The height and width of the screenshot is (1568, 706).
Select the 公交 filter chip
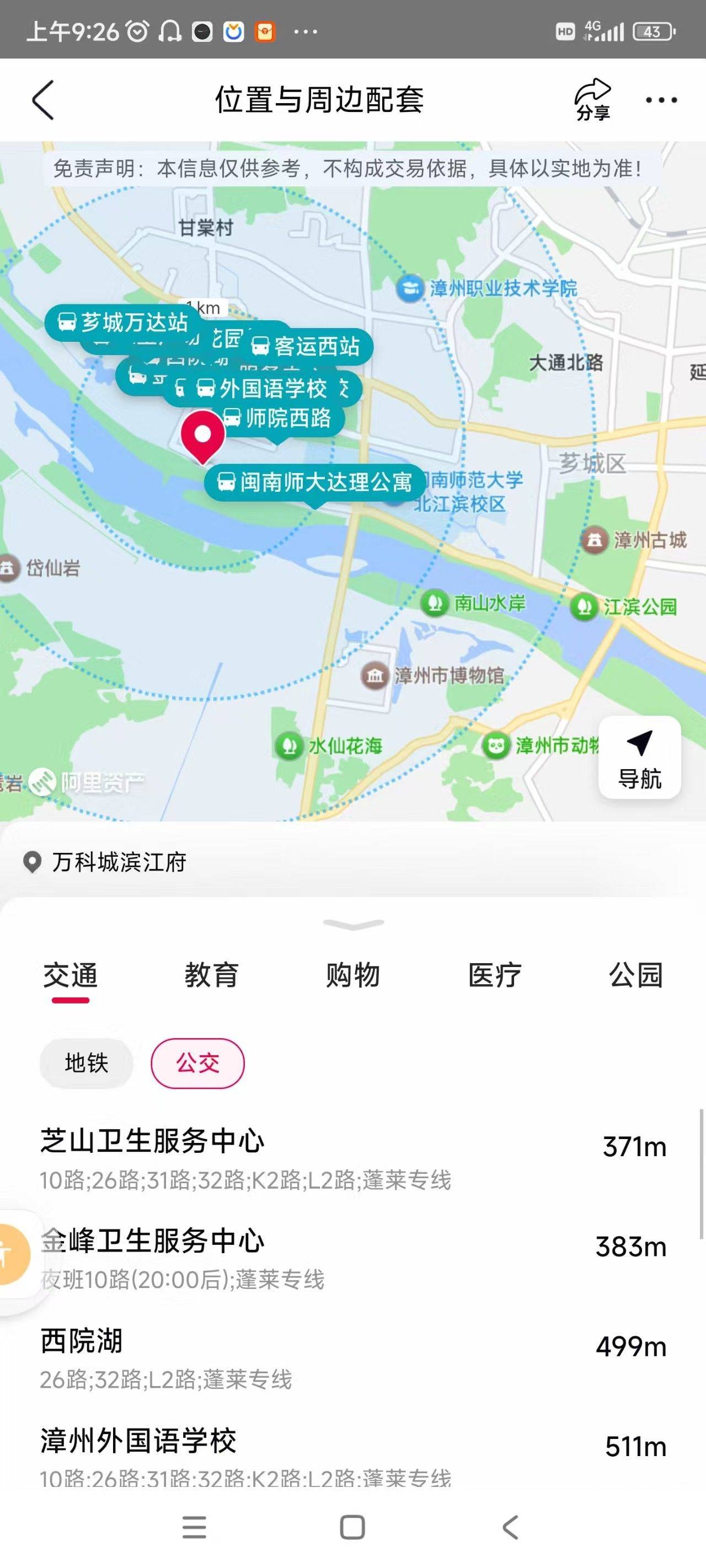coord(197,1064)
